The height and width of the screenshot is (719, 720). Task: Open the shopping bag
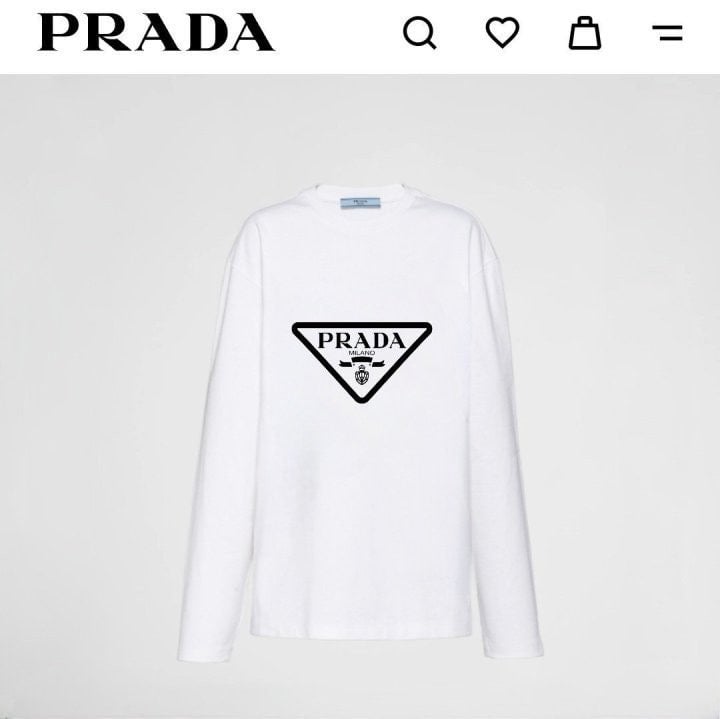[585, 33]
